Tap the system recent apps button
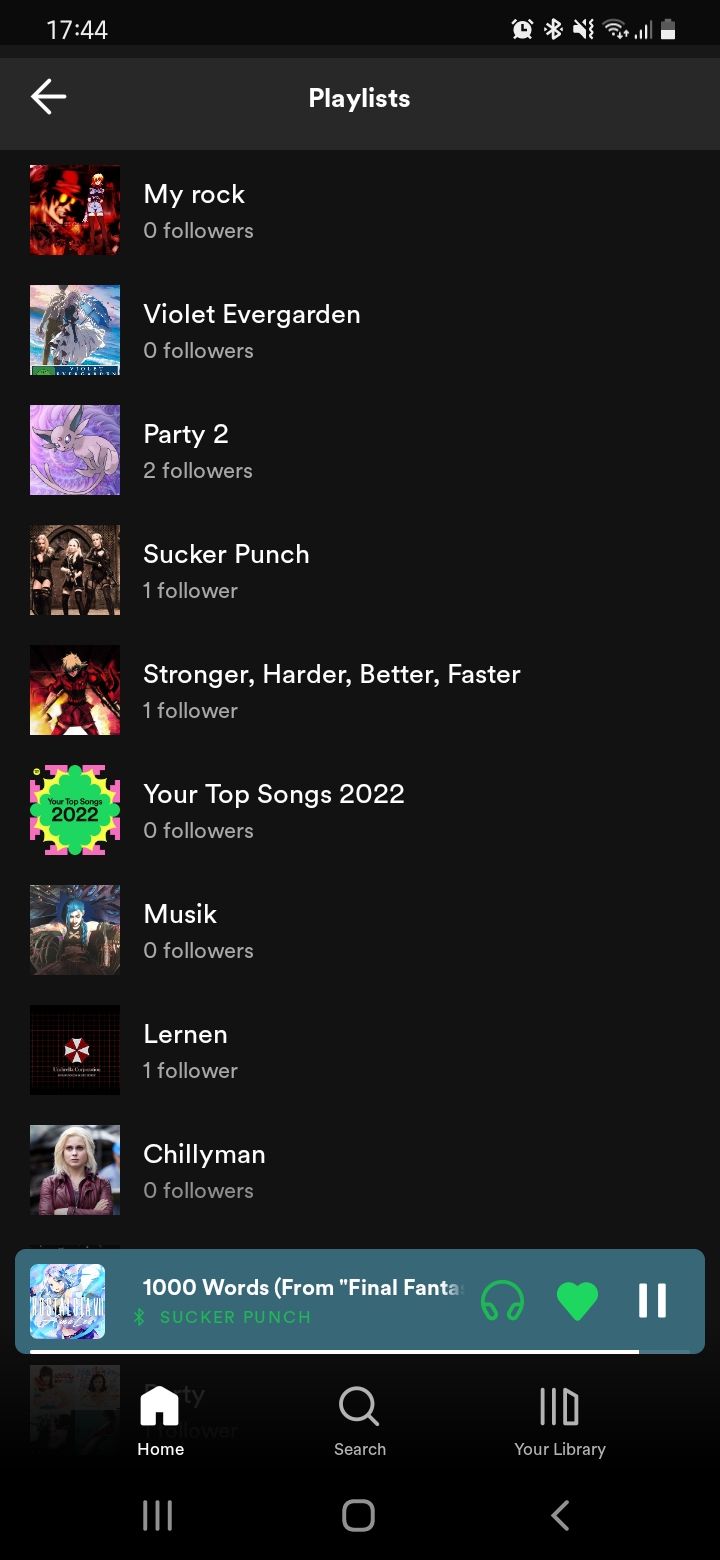Screen dimensions: 720x1560 point(157,1515)
